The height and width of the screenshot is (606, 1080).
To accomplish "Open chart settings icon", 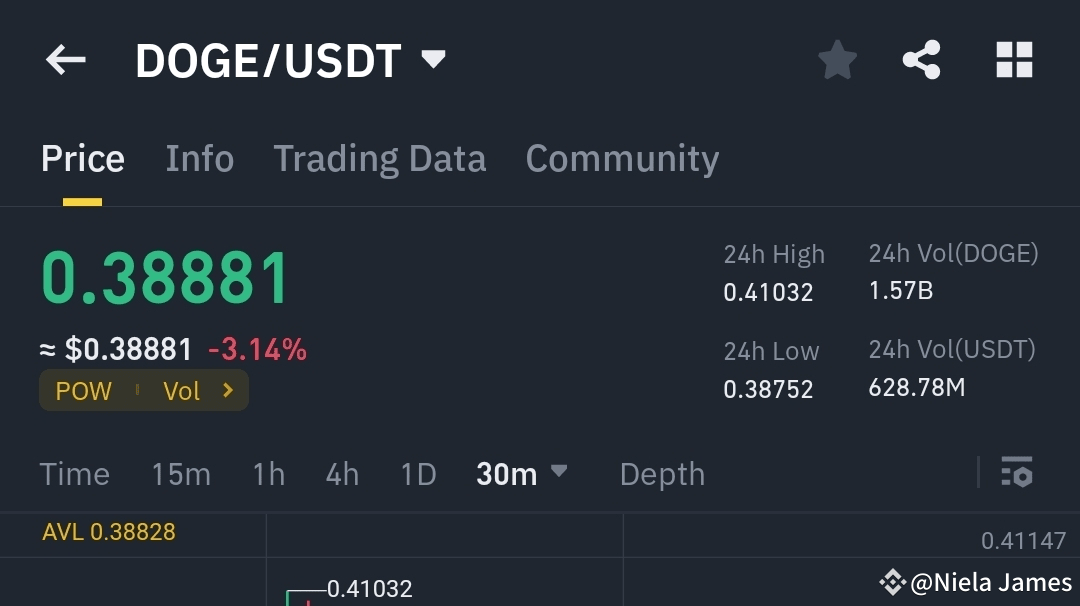I will (x=1017, y=472).
